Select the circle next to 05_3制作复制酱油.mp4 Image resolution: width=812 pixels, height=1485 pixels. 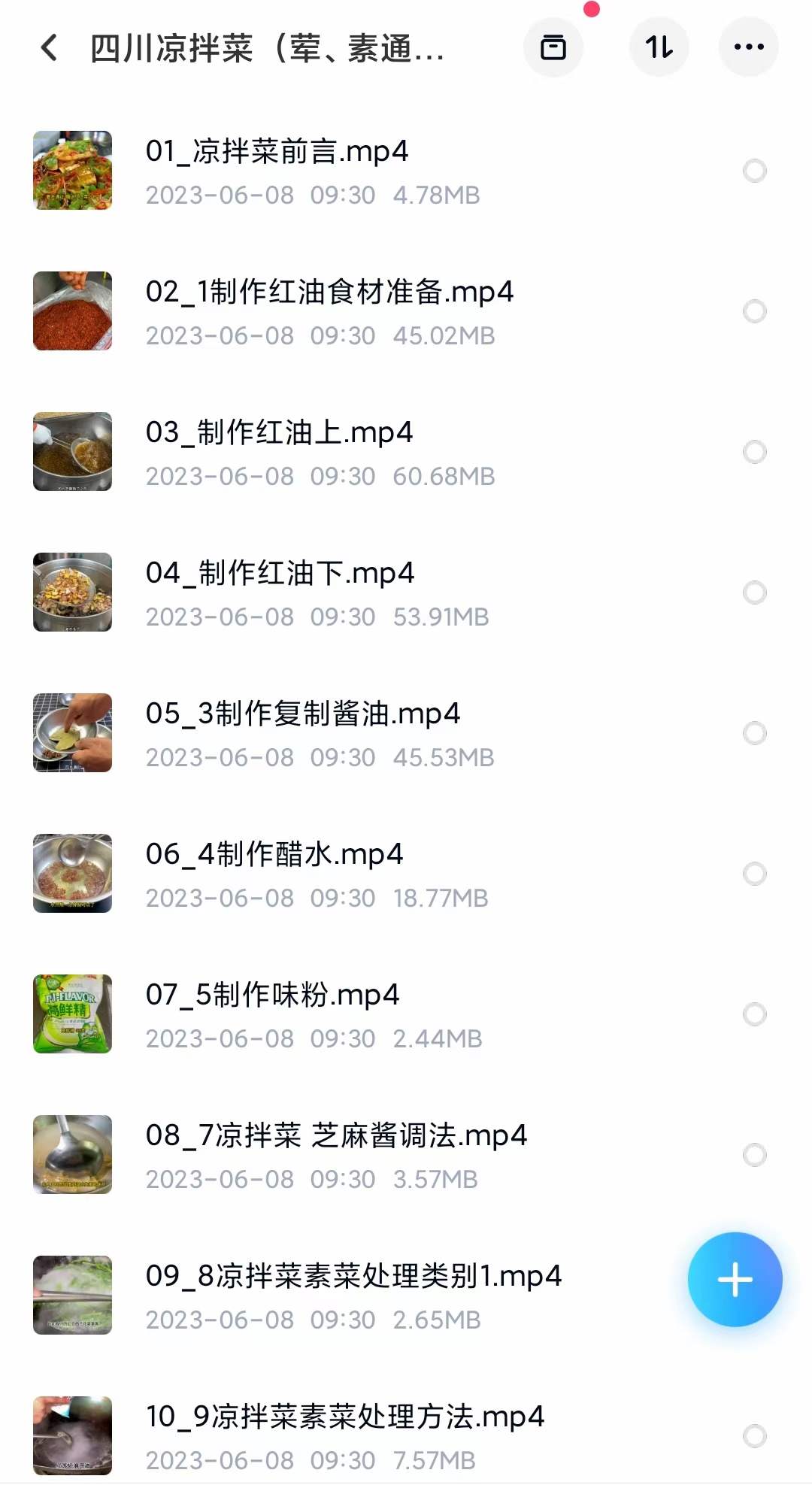pos(753,732)
